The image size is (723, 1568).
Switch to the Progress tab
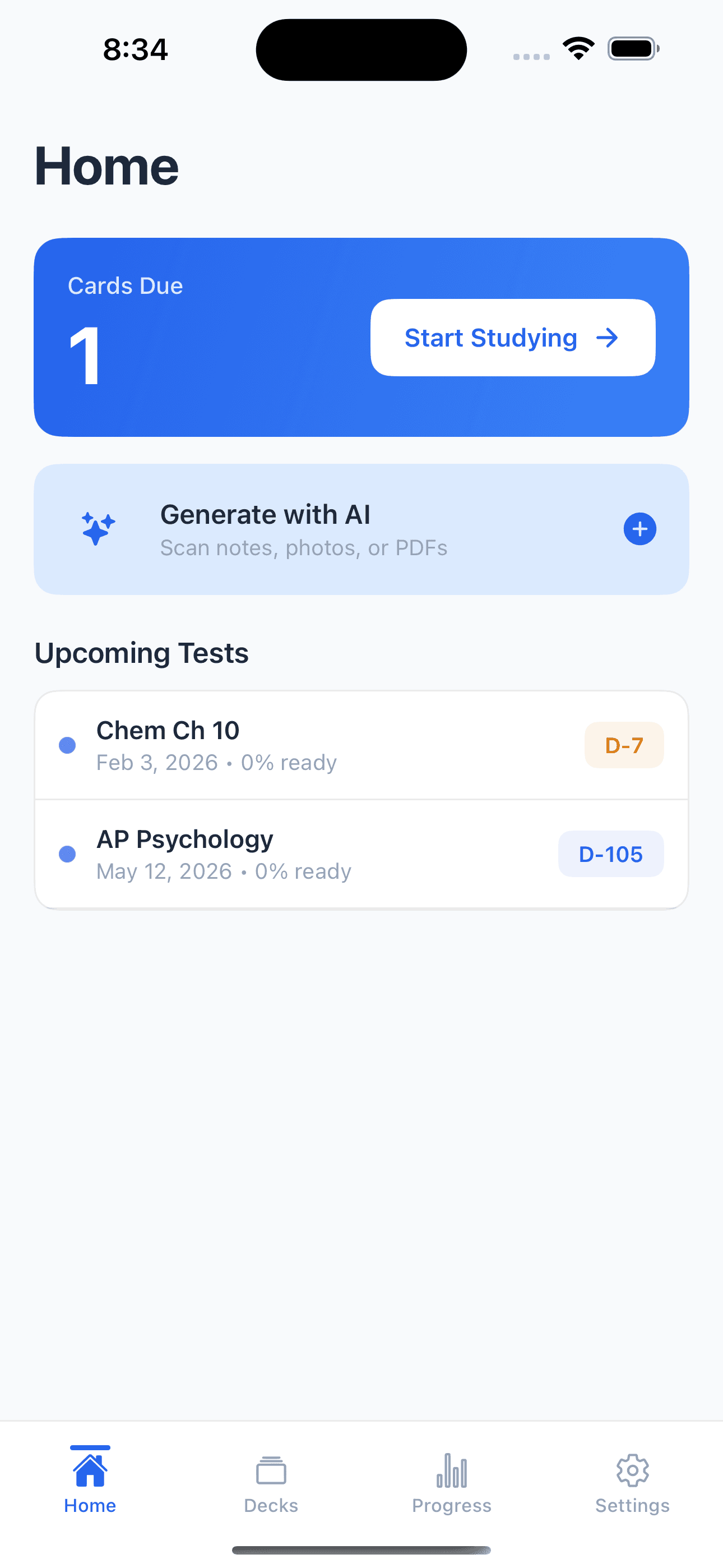pos(452,1485)
